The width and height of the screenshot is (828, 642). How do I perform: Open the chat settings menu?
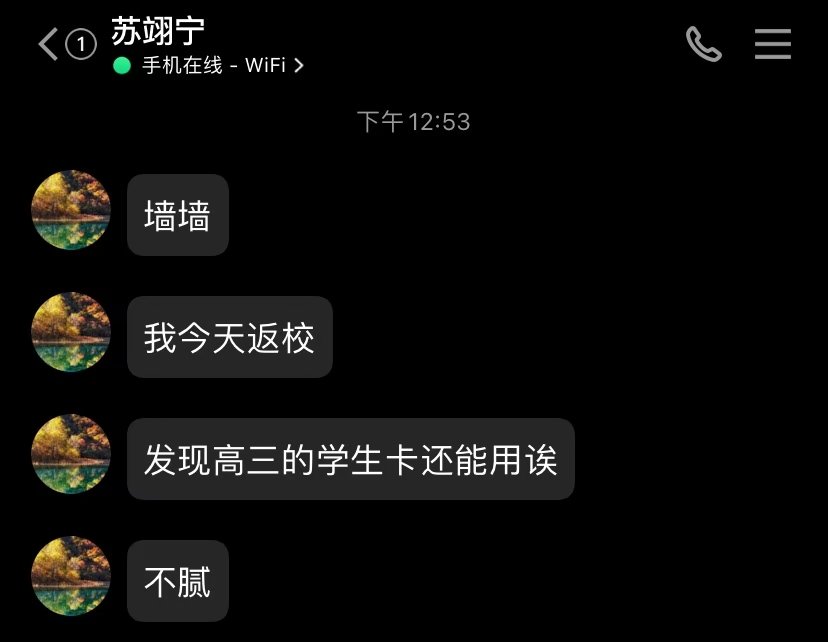(x=772, y=44)
